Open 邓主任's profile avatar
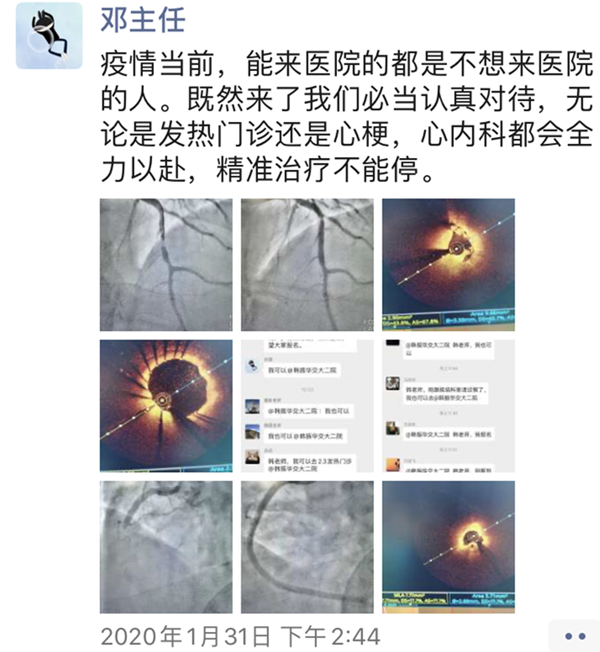The image size is (600, 652). tap(49, 36)
